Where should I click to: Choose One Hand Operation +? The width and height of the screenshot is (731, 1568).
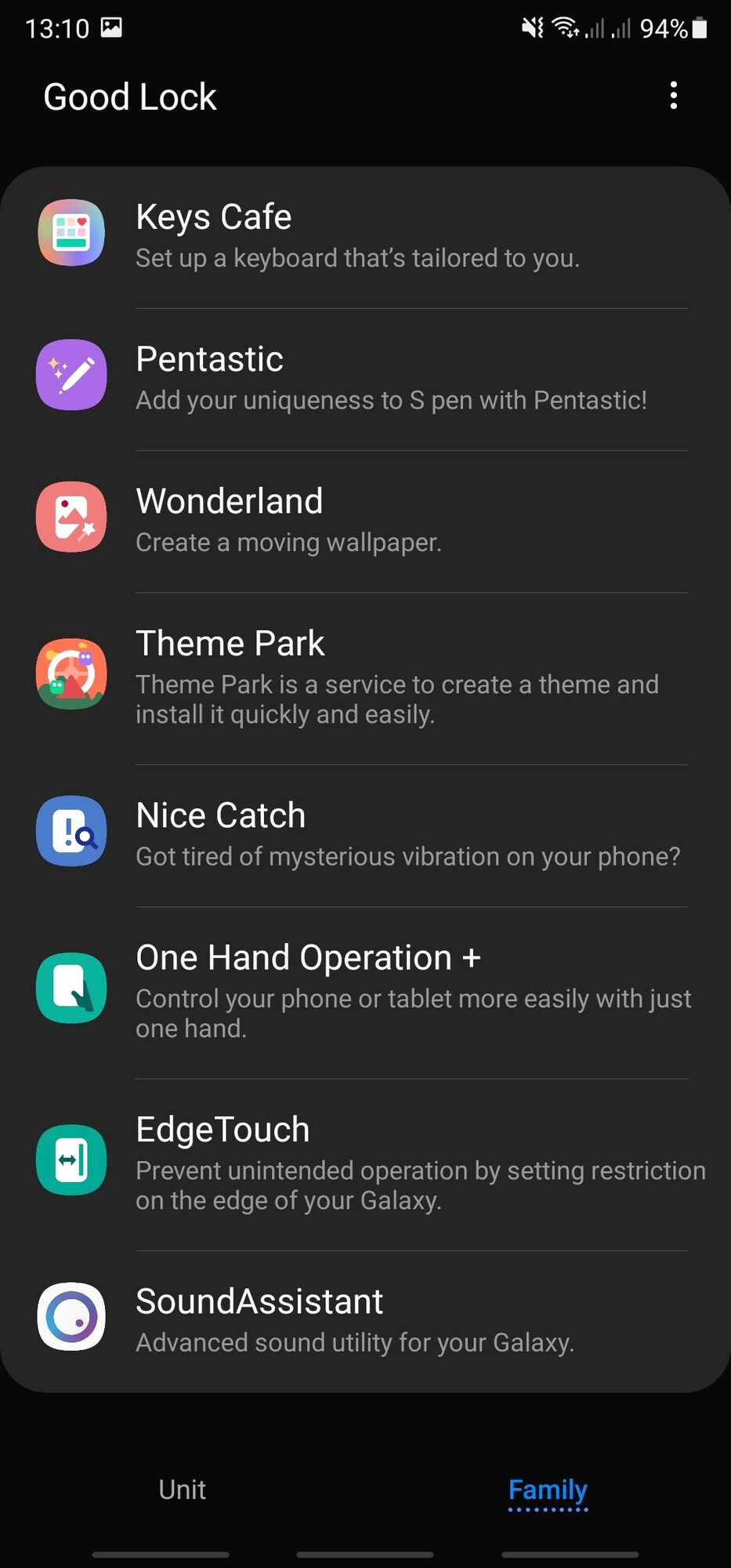[x=365, y=991]
